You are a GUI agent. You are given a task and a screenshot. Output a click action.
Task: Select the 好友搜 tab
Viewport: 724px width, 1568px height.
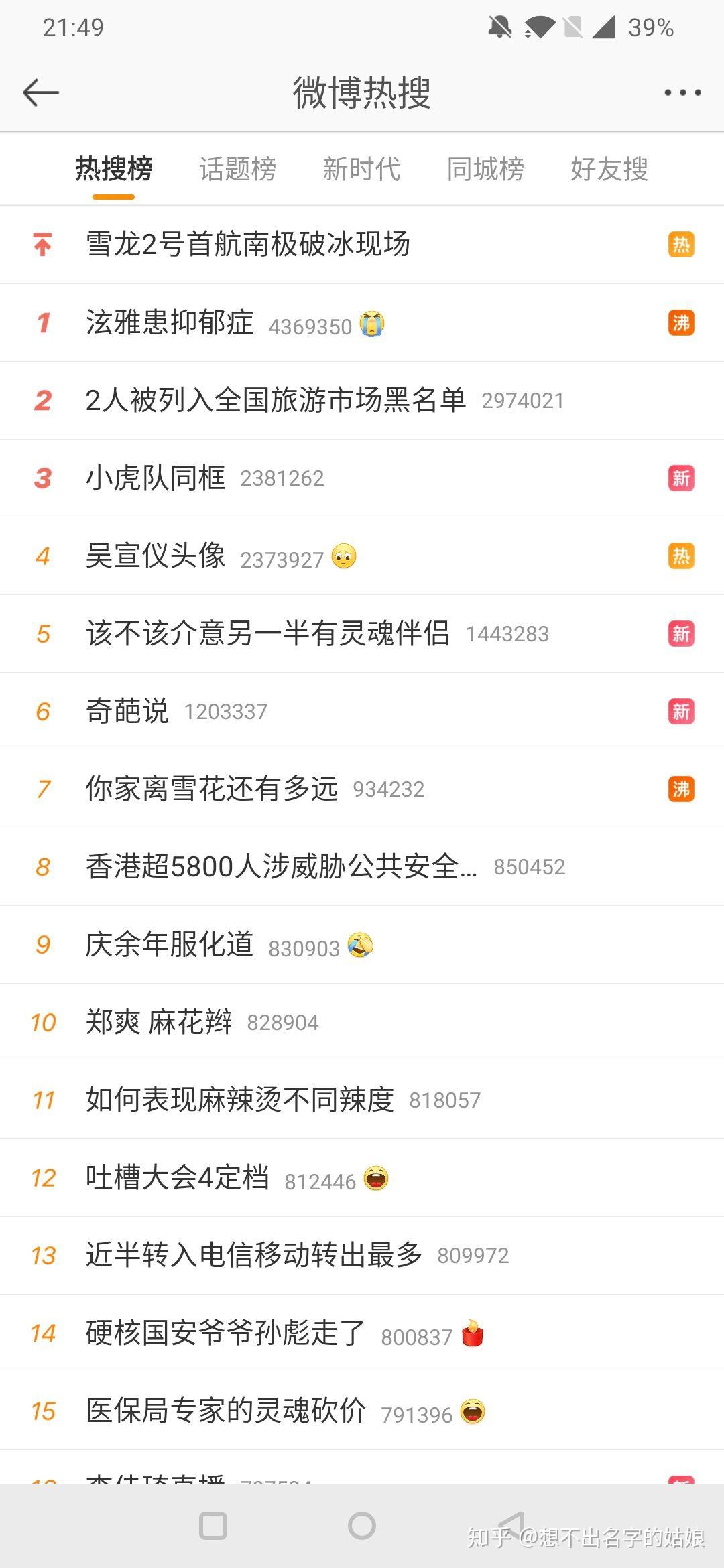[609, 169]
